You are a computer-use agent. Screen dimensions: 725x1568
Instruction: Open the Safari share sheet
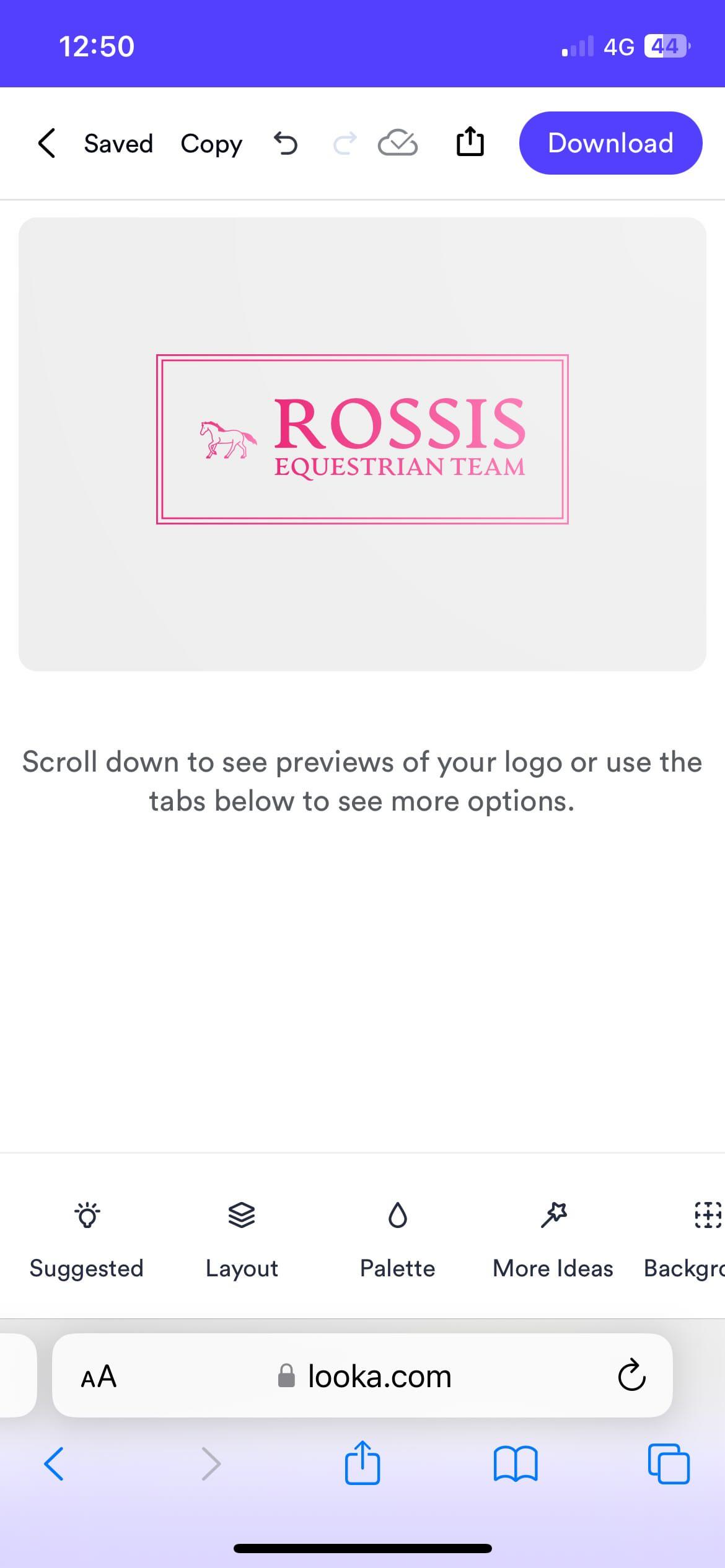coord(362,1463)
